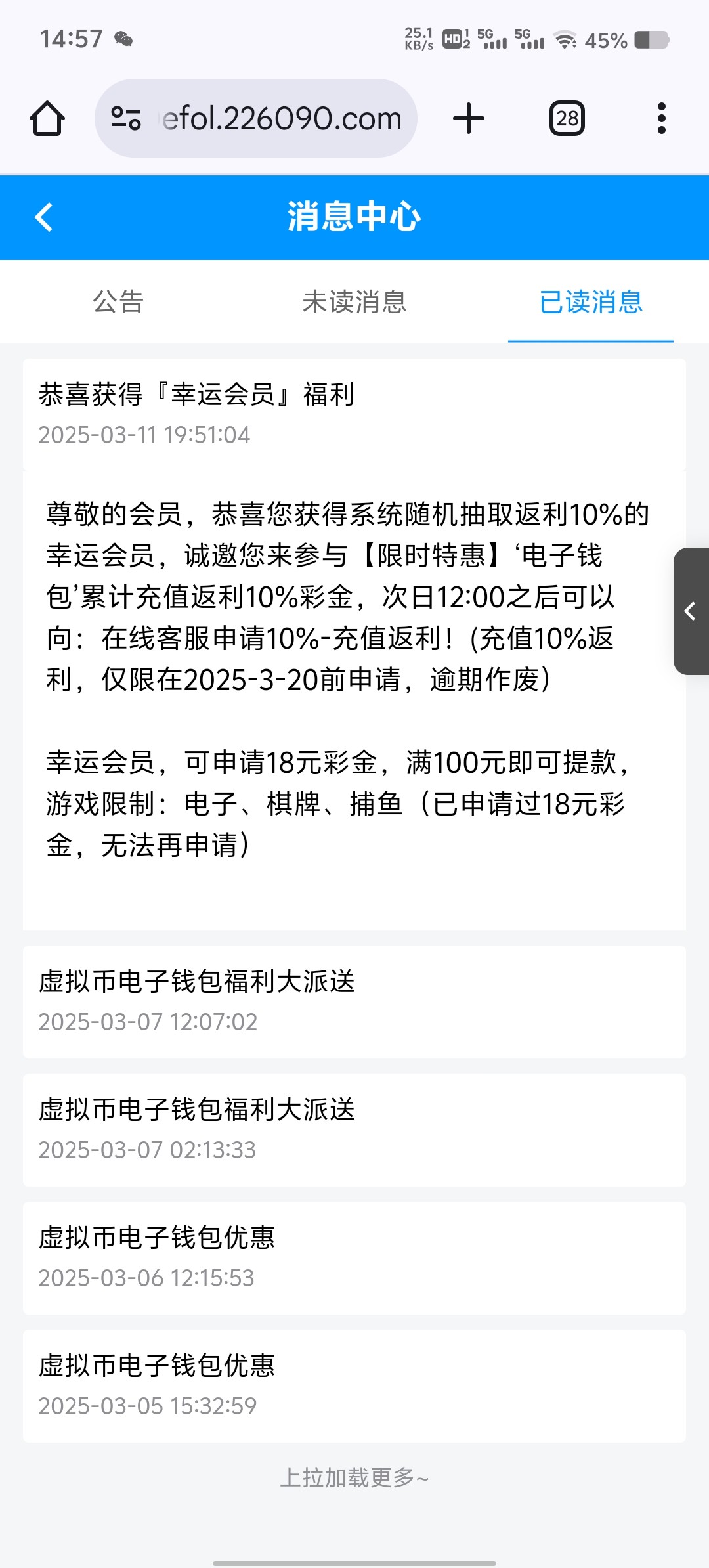
Task: Switch to the 未读消息 tab
Action: [354, 302]
